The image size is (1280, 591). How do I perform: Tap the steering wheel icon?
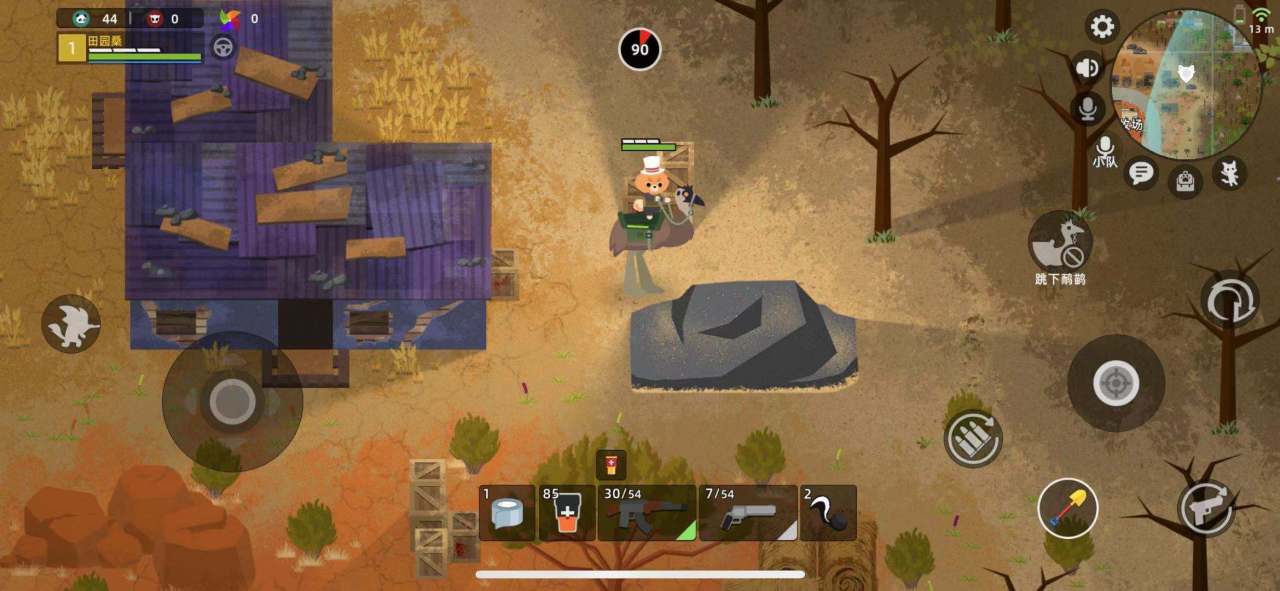click(x=223, y=46)
